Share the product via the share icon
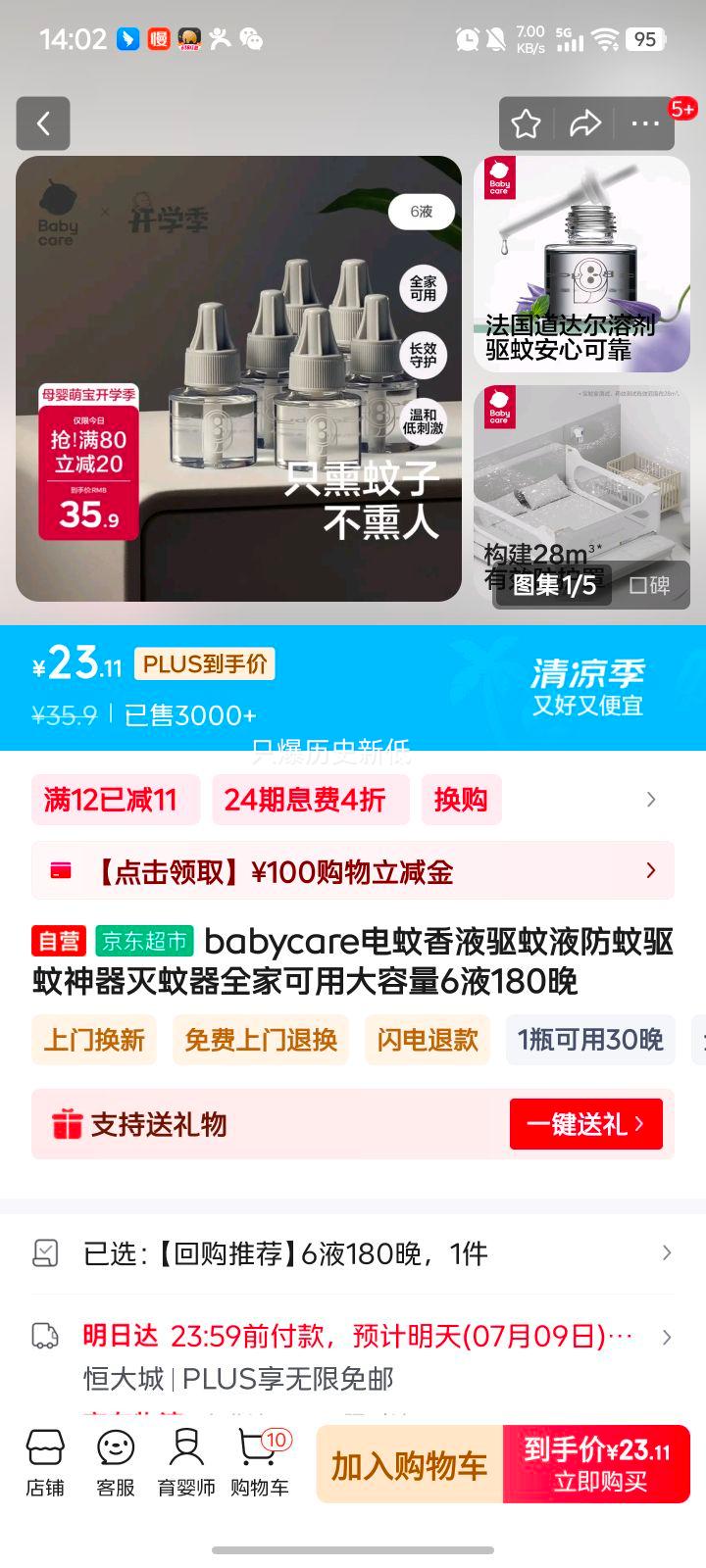The width and height of the screenshot is (706, 1568). click(x=585, y=123)
